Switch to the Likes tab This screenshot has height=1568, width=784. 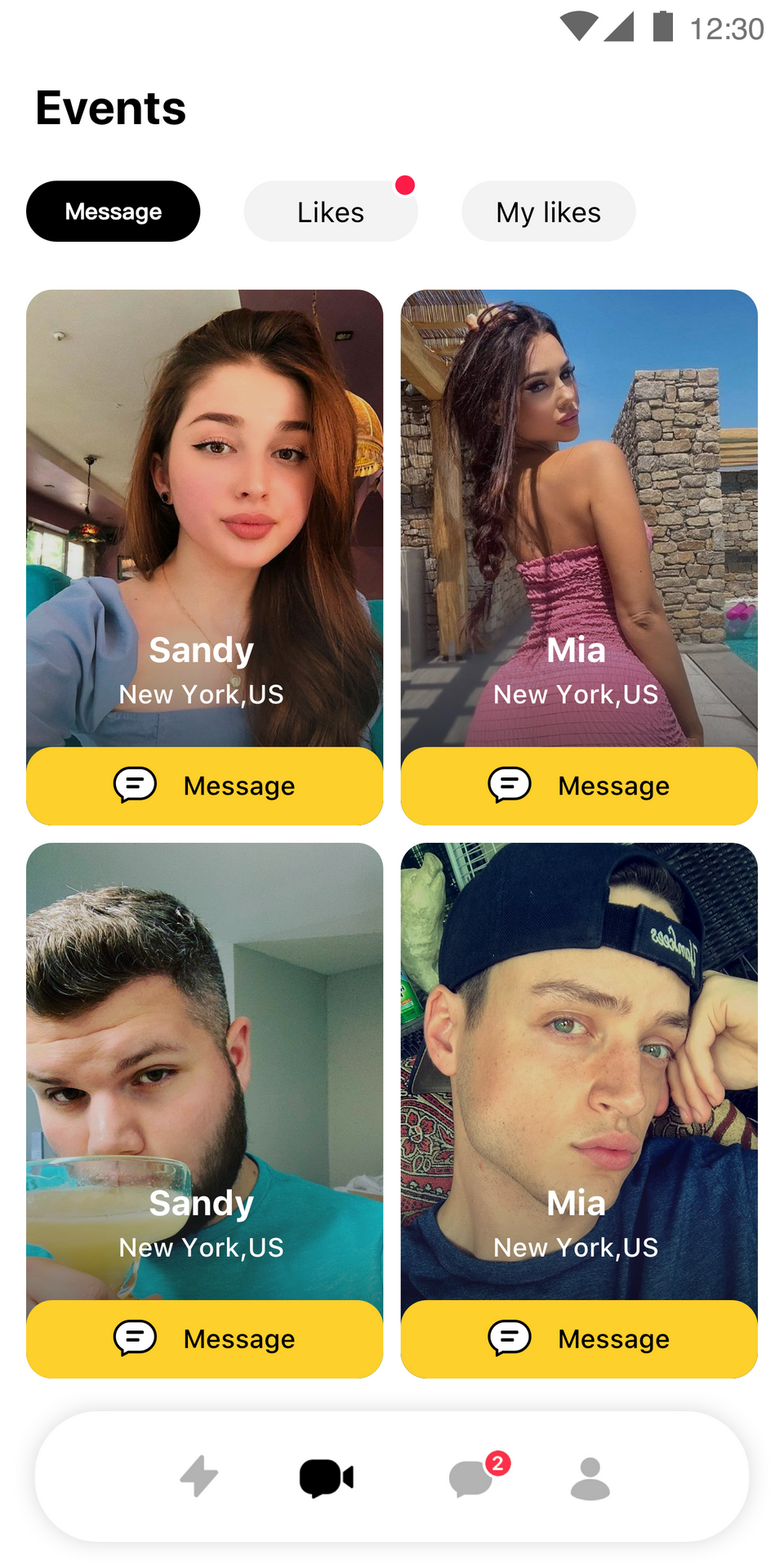click(x=330, y=212)
